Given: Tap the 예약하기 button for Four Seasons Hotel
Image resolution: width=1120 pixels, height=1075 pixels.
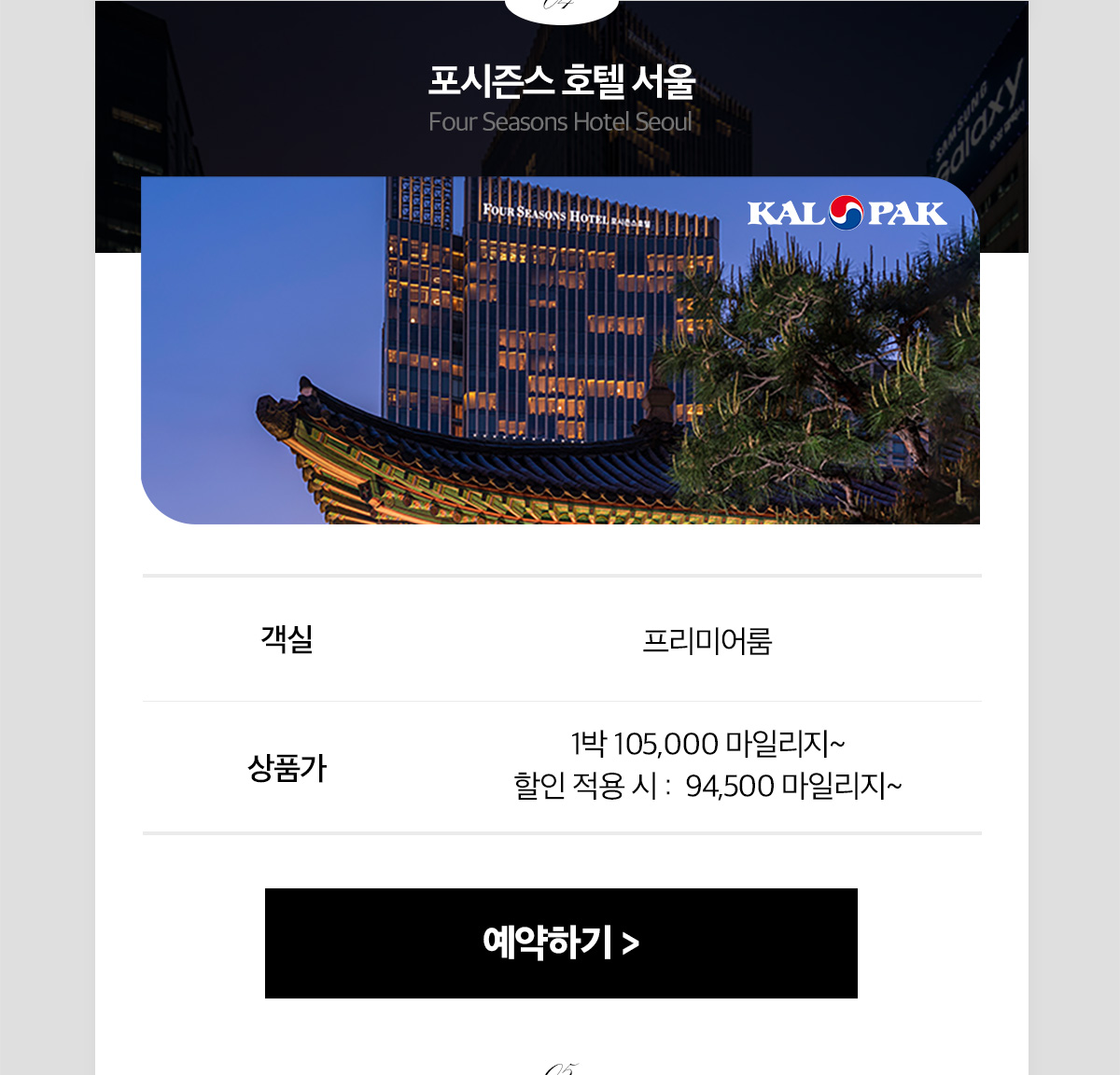Looking at the screenshot, I should click(561, 942).
